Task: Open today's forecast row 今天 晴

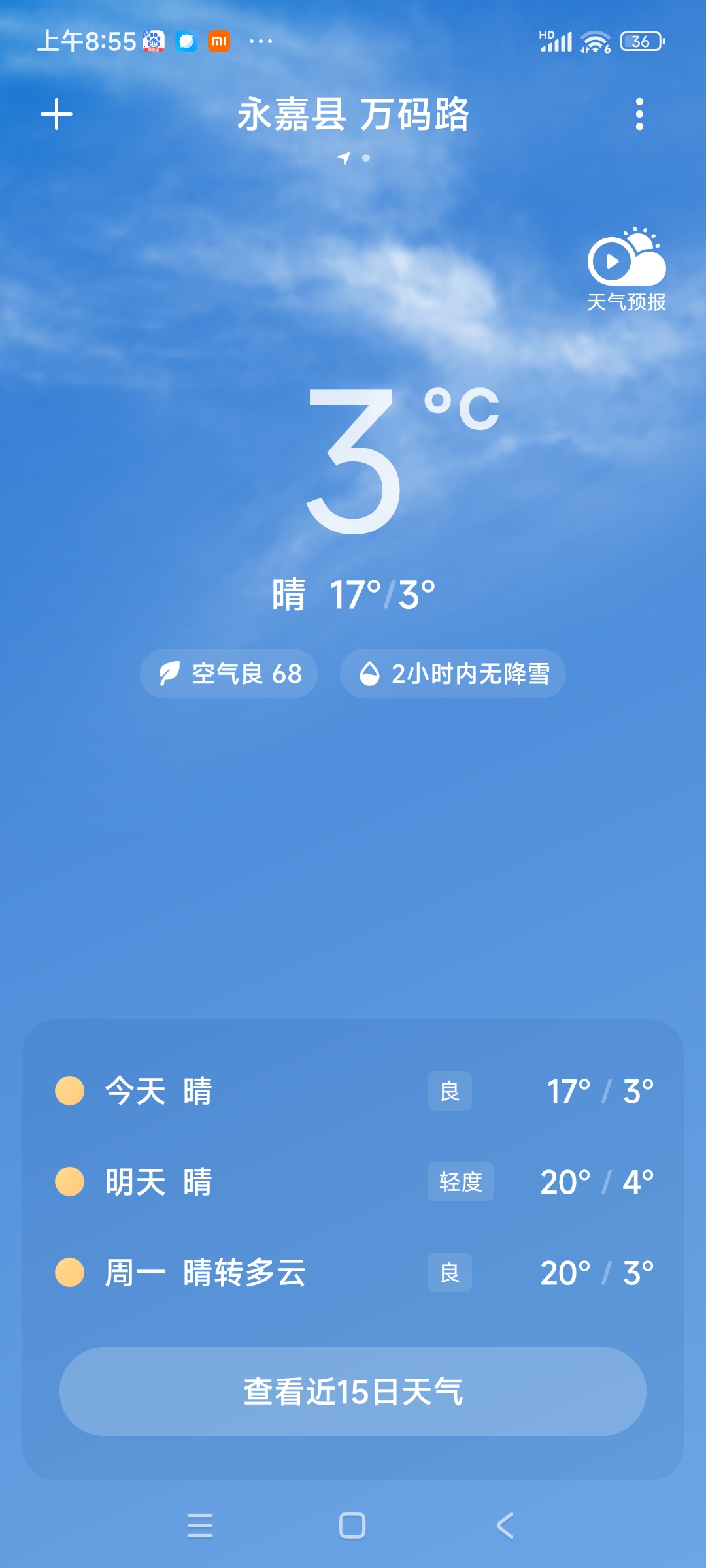Action: point(353,1091)
